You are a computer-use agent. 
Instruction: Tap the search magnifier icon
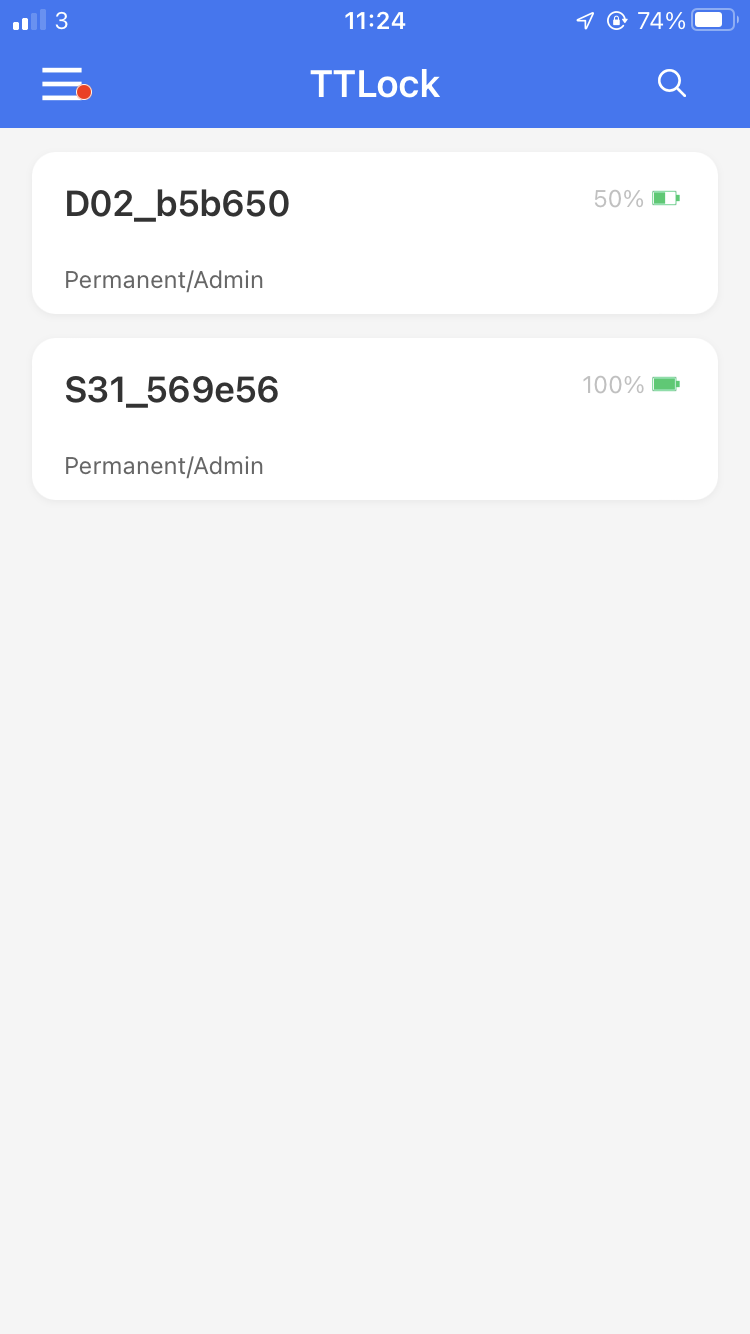point(672,84)
